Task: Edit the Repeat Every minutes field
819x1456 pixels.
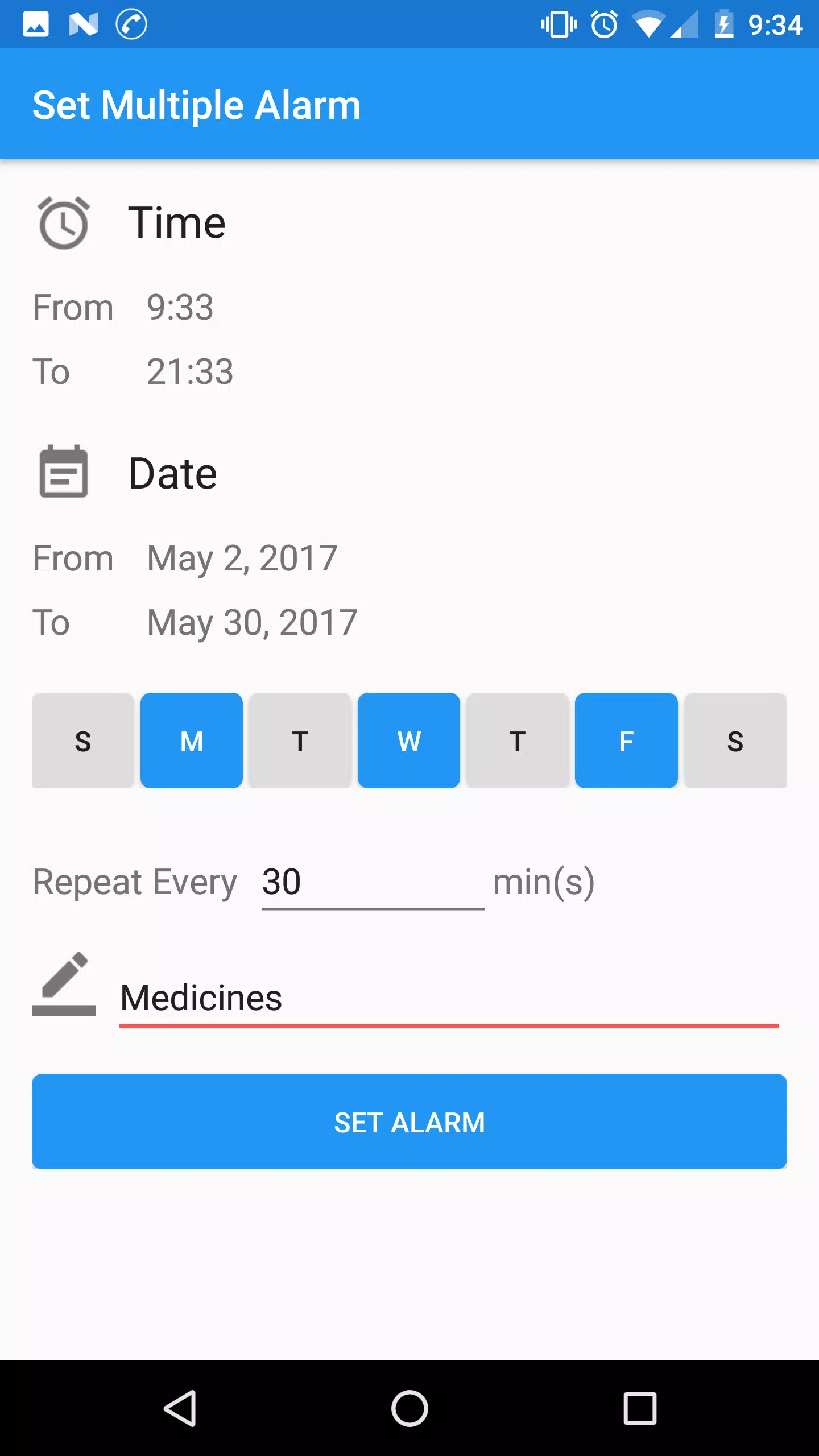Action: [x=373, y=883]
